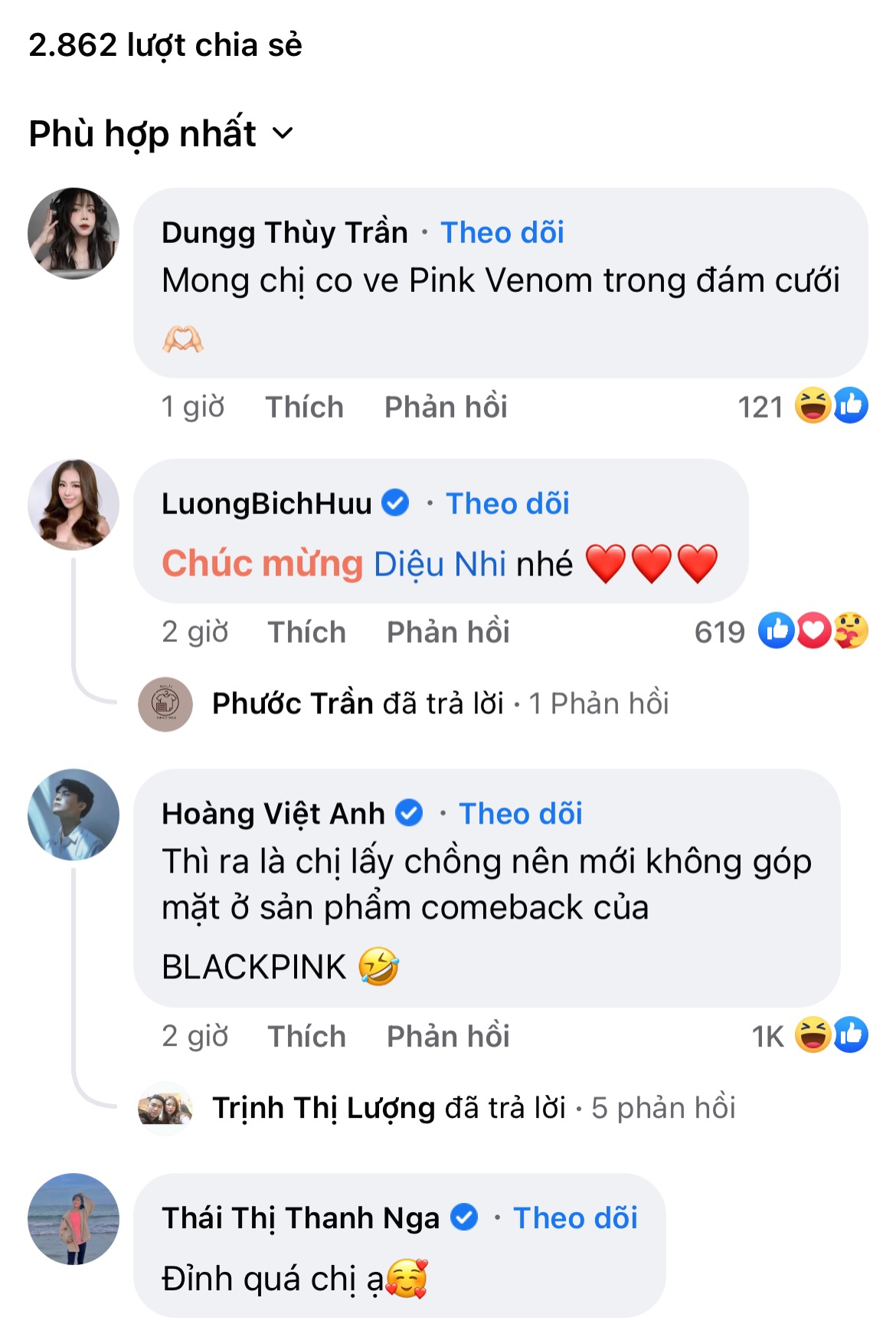Follow Thái Thị Thanh Nga via Theo dõi
This screenshot has height=1324, width=896.
tap(576, 1218)
